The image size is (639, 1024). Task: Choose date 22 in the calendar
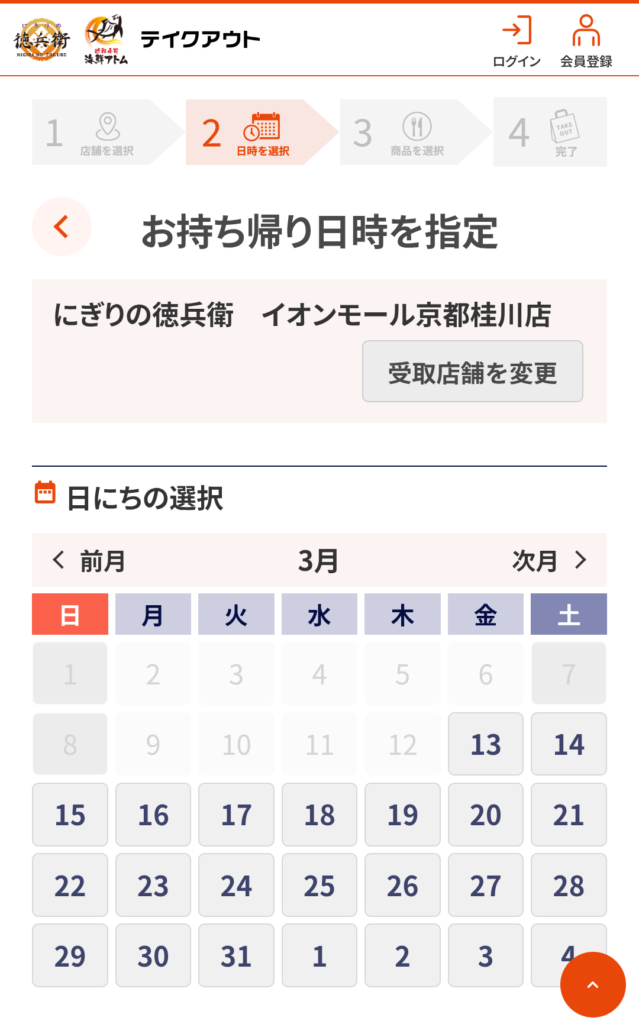[x=70, y=886]
